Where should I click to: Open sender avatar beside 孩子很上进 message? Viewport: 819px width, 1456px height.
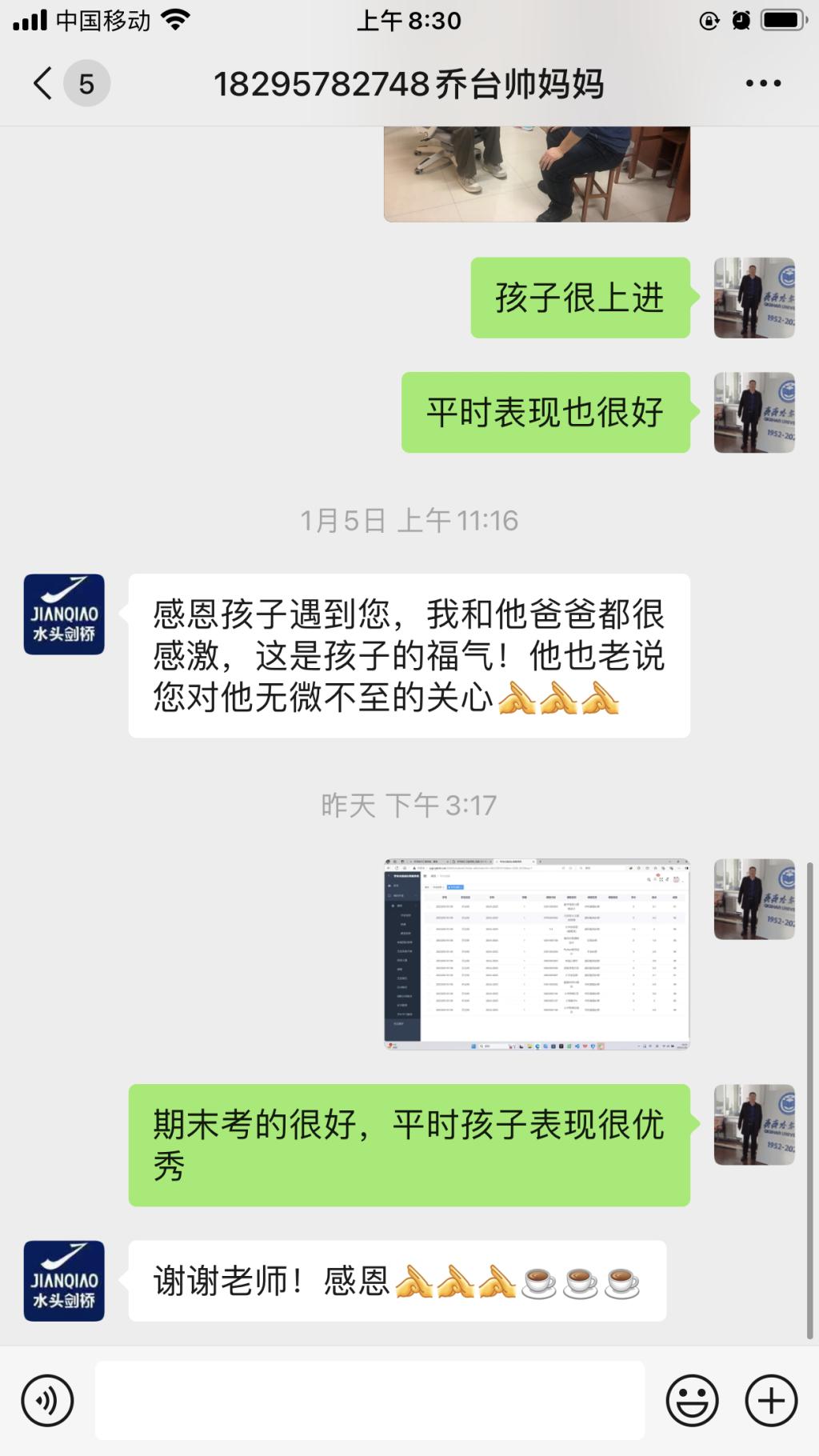tap(753, 298)
